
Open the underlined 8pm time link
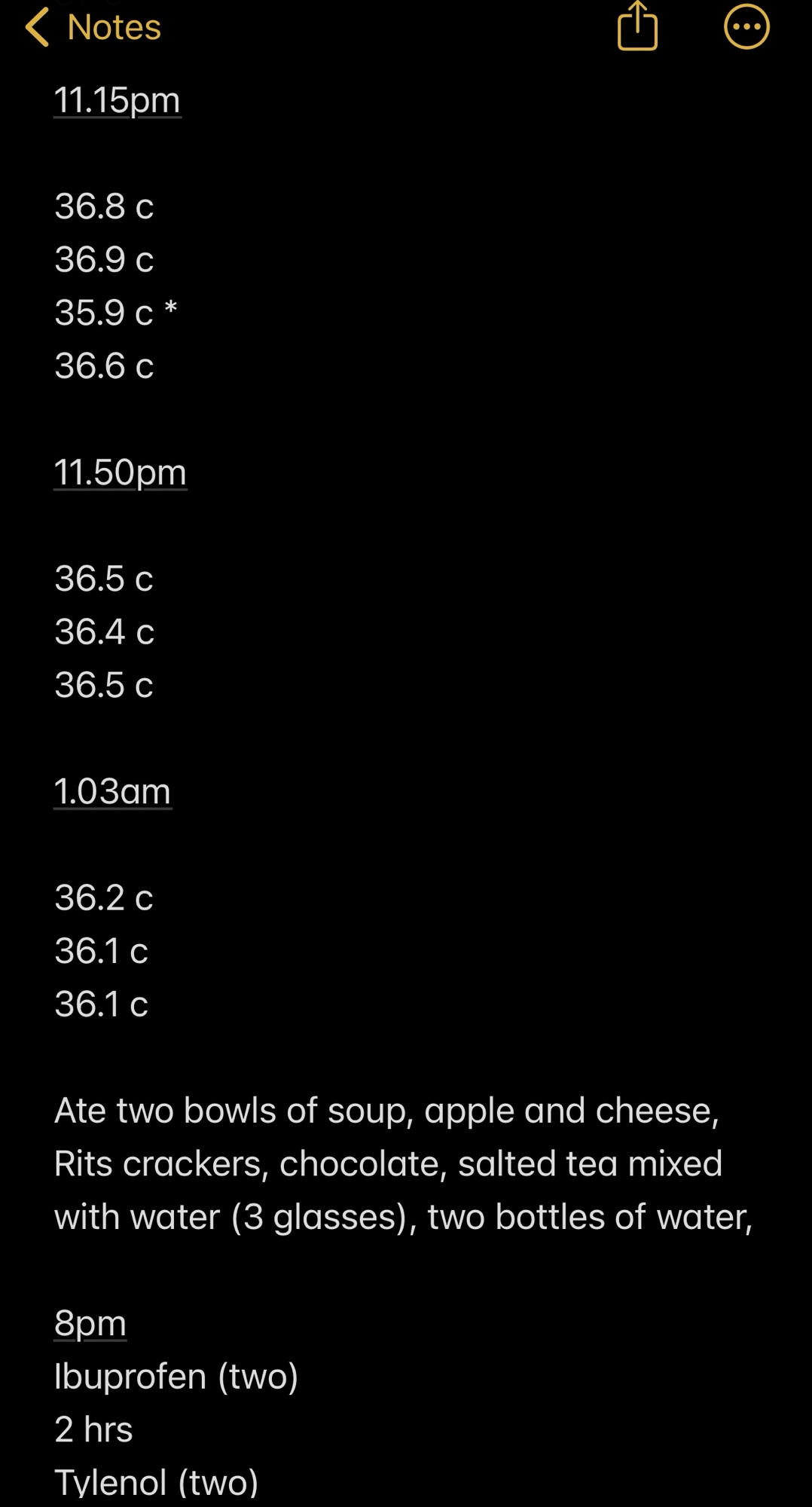pyautogui.click(x=90, y=1323)
